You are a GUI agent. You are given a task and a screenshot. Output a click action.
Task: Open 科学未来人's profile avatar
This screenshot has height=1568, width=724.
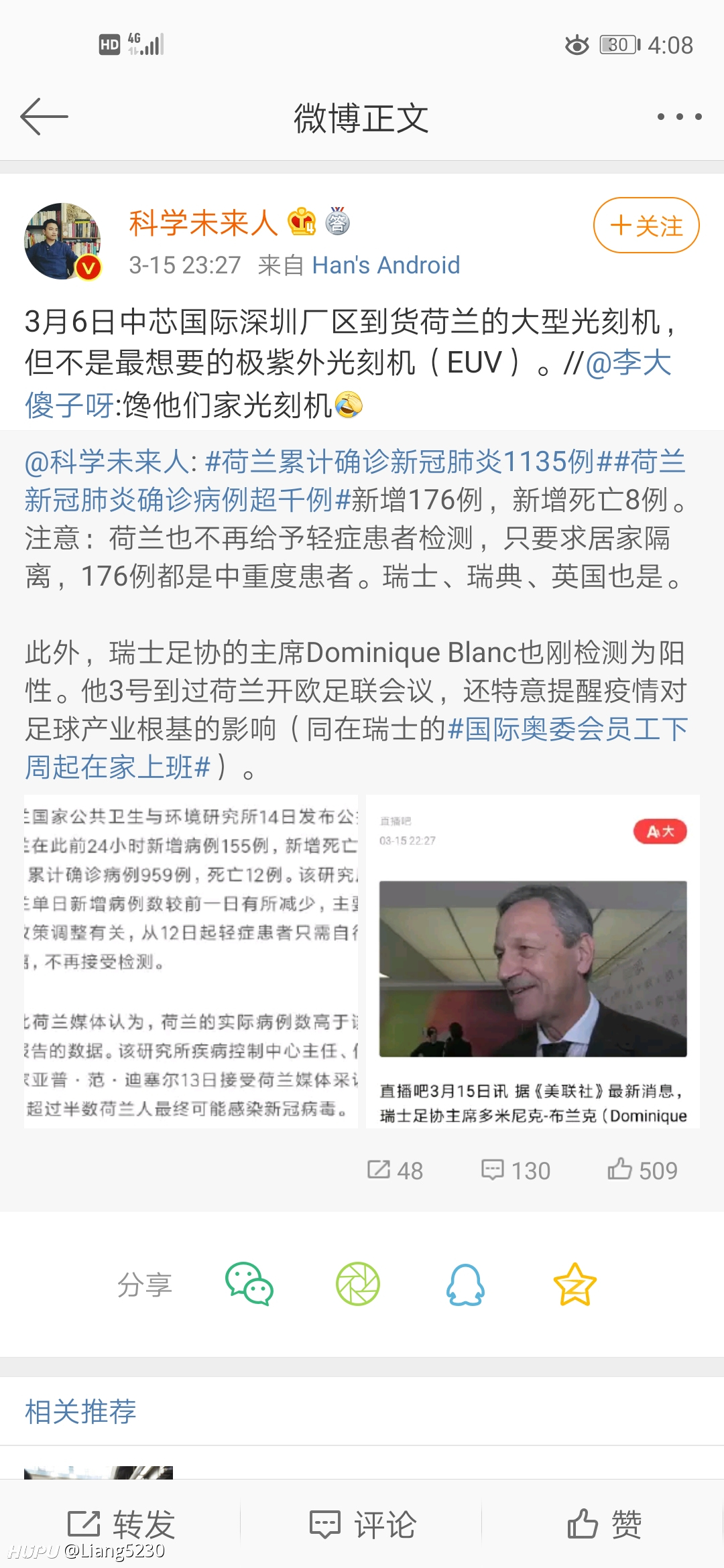(62, 241)
